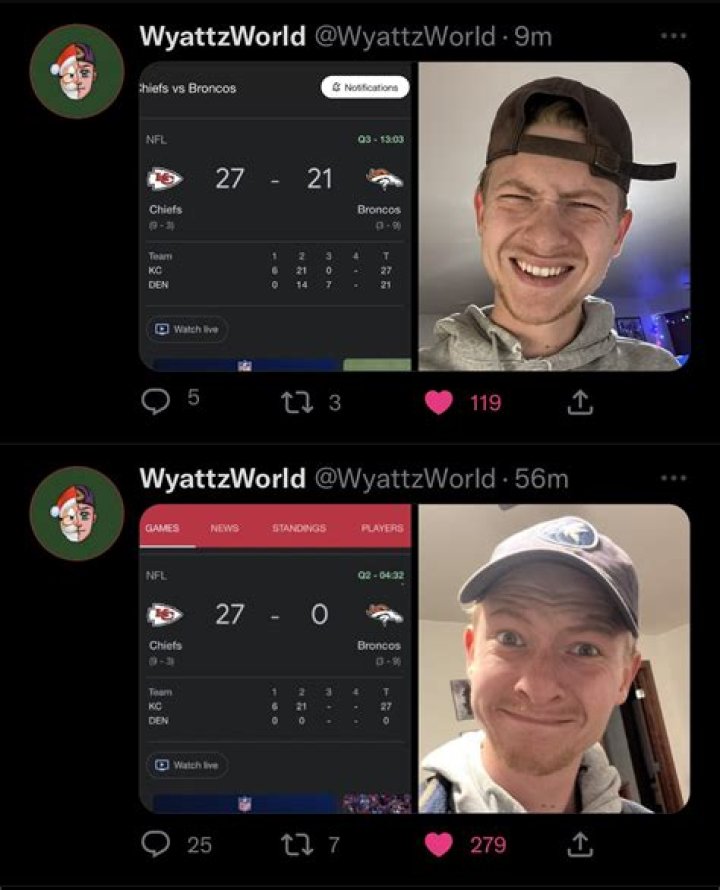Open the backwards-cap selfie photo
This screenshot has height=890, width=720.
tap(554, 217)
